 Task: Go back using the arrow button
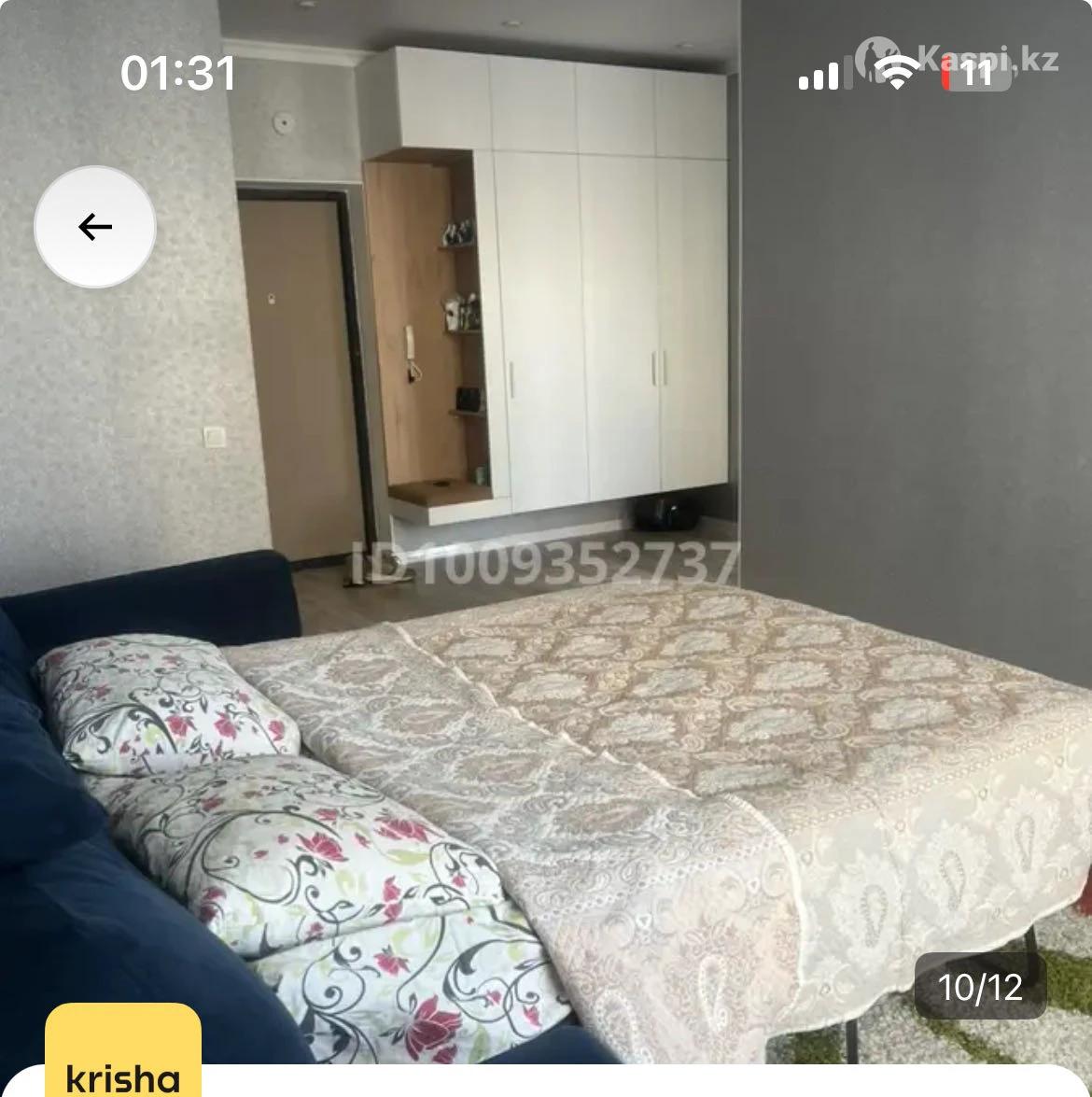[x=94, y=227]
